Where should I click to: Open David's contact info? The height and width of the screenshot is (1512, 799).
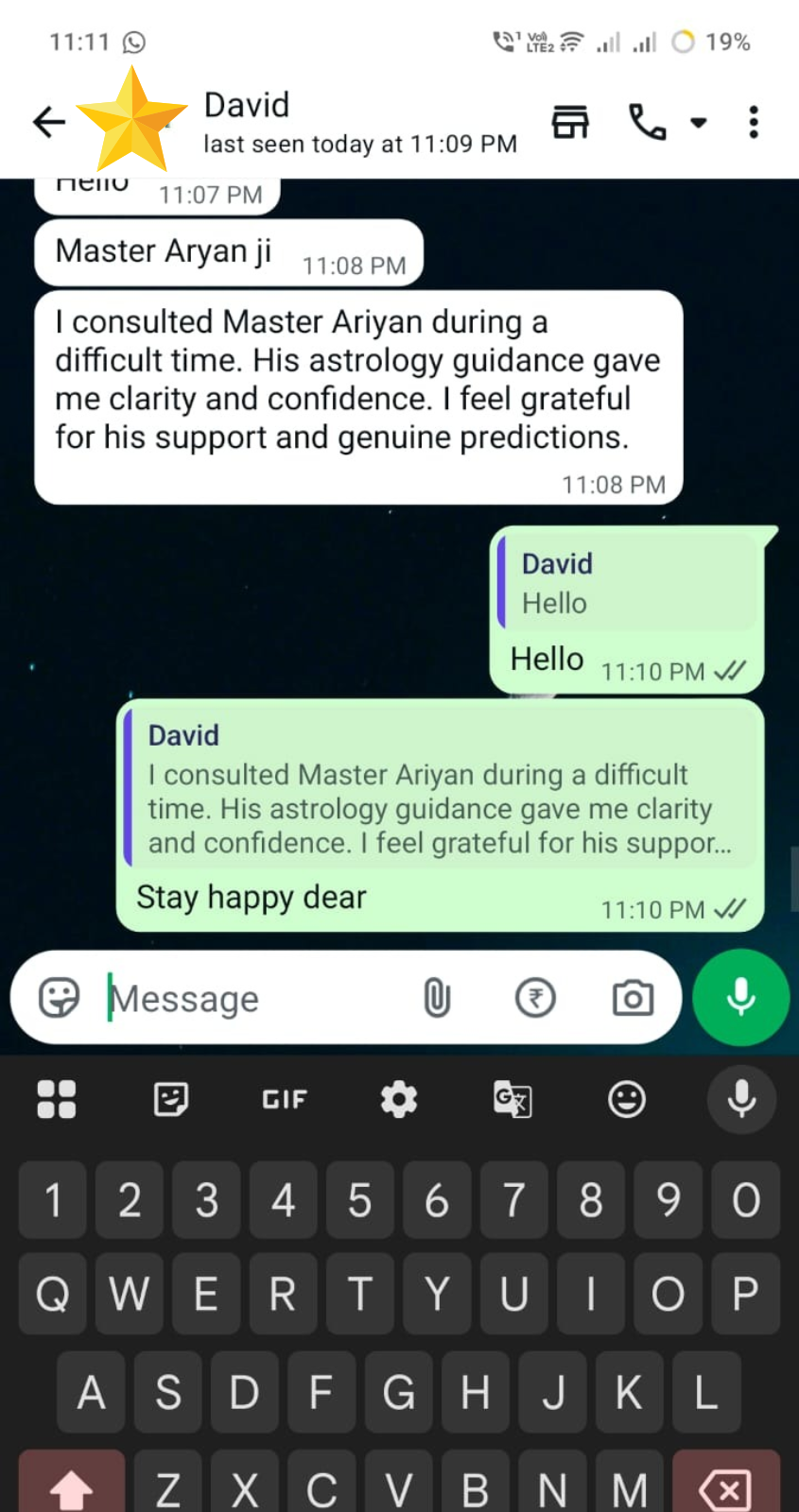click(359, 122)
